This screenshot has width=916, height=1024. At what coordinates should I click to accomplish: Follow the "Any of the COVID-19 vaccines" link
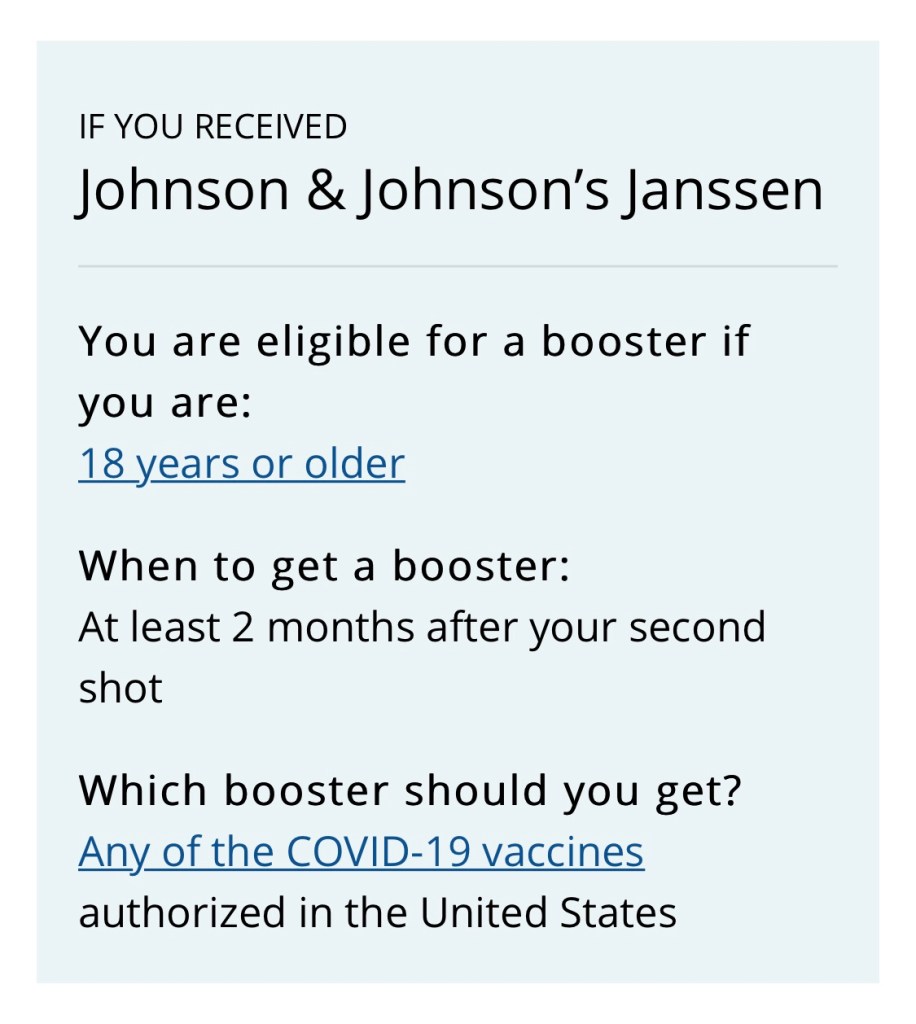tap(361, 852)
